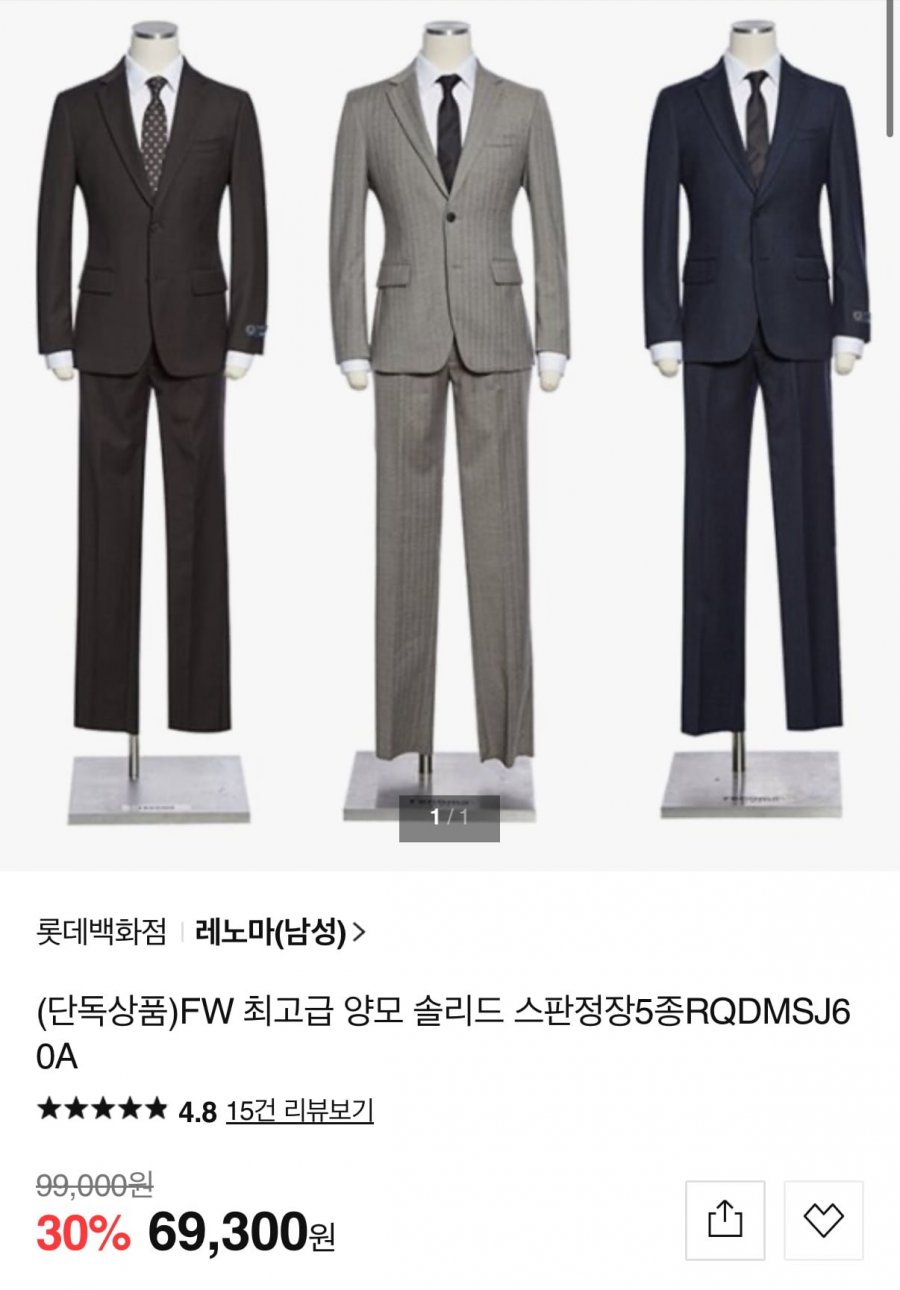Viewport: 900px width, 1290px height.
Task: Share this suit product
Action: 725,1219
